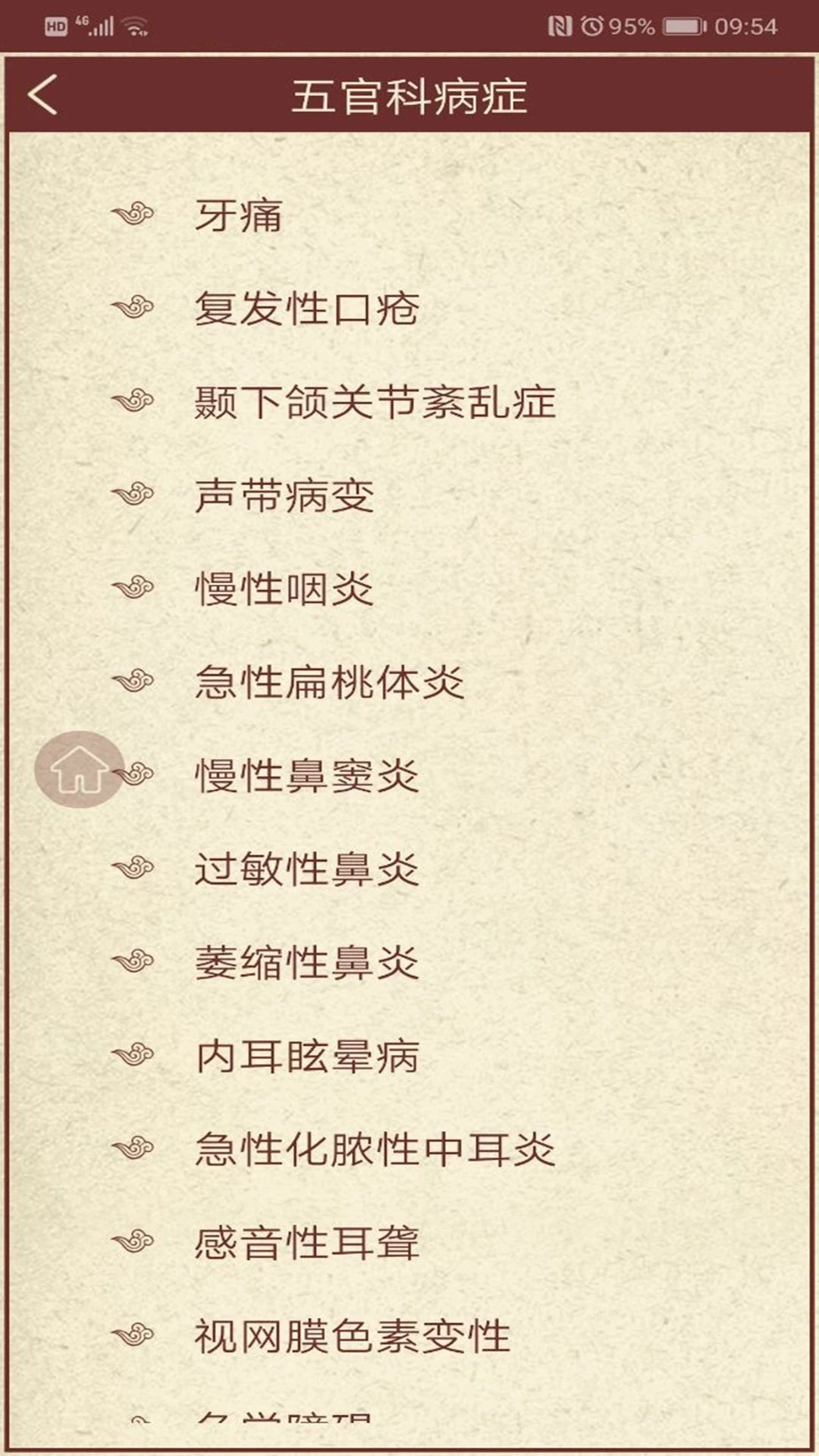Open 萎缩性鼻炎
Screen dimensions: 819x1456
point(306,962)
